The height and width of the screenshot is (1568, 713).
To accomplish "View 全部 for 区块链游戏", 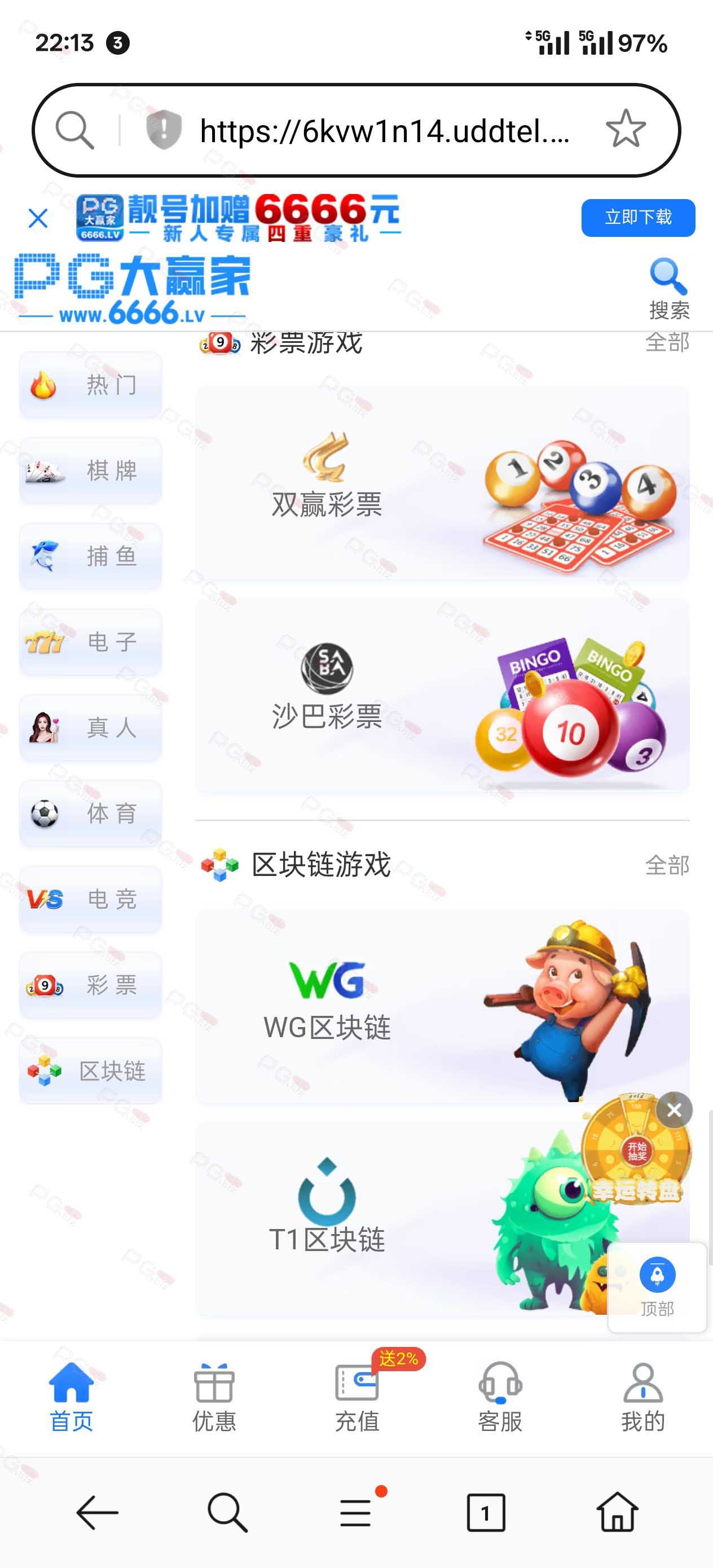I will [667, 865].
